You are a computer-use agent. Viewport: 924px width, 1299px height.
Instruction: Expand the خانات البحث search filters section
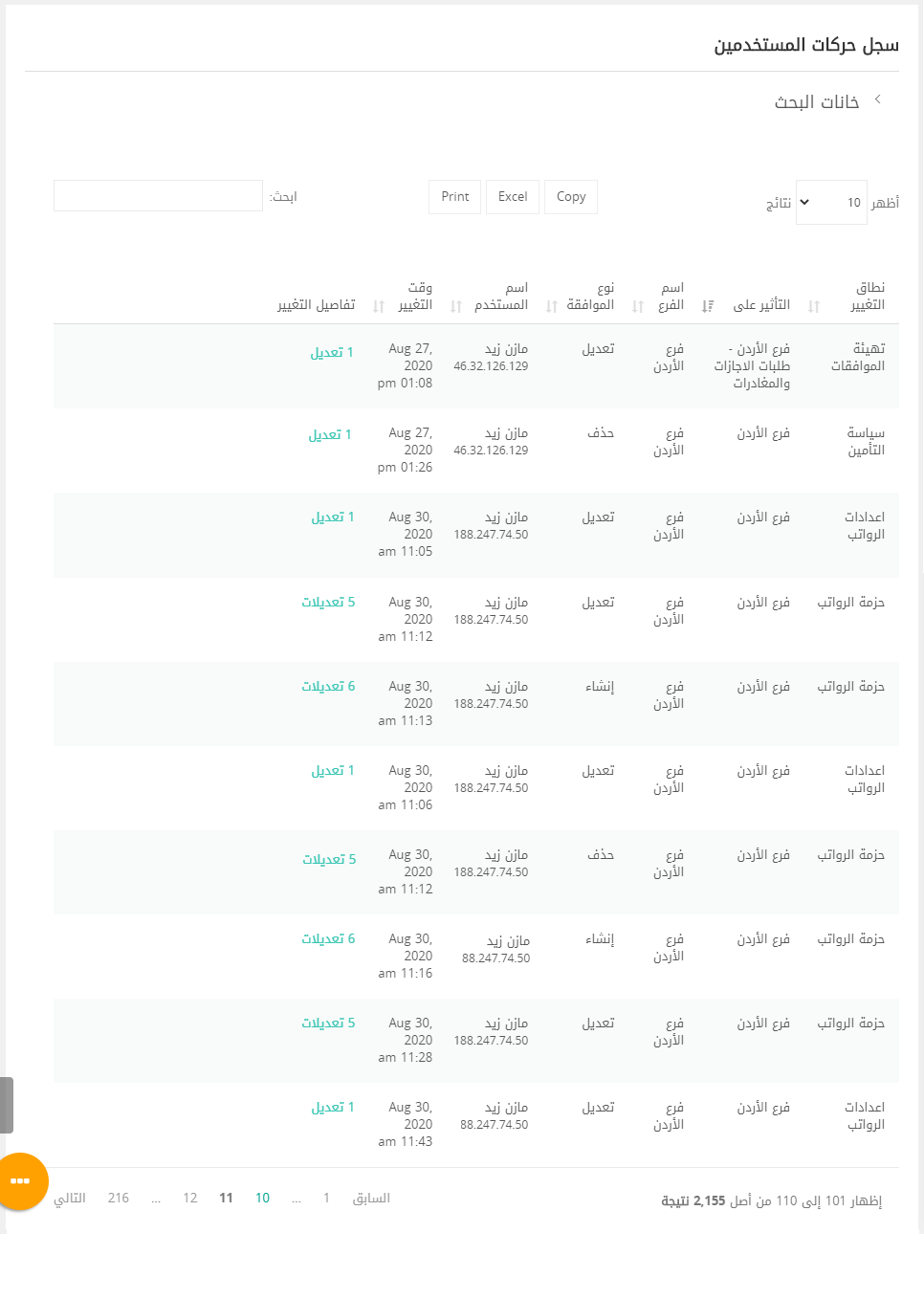[x=818, y=101]
